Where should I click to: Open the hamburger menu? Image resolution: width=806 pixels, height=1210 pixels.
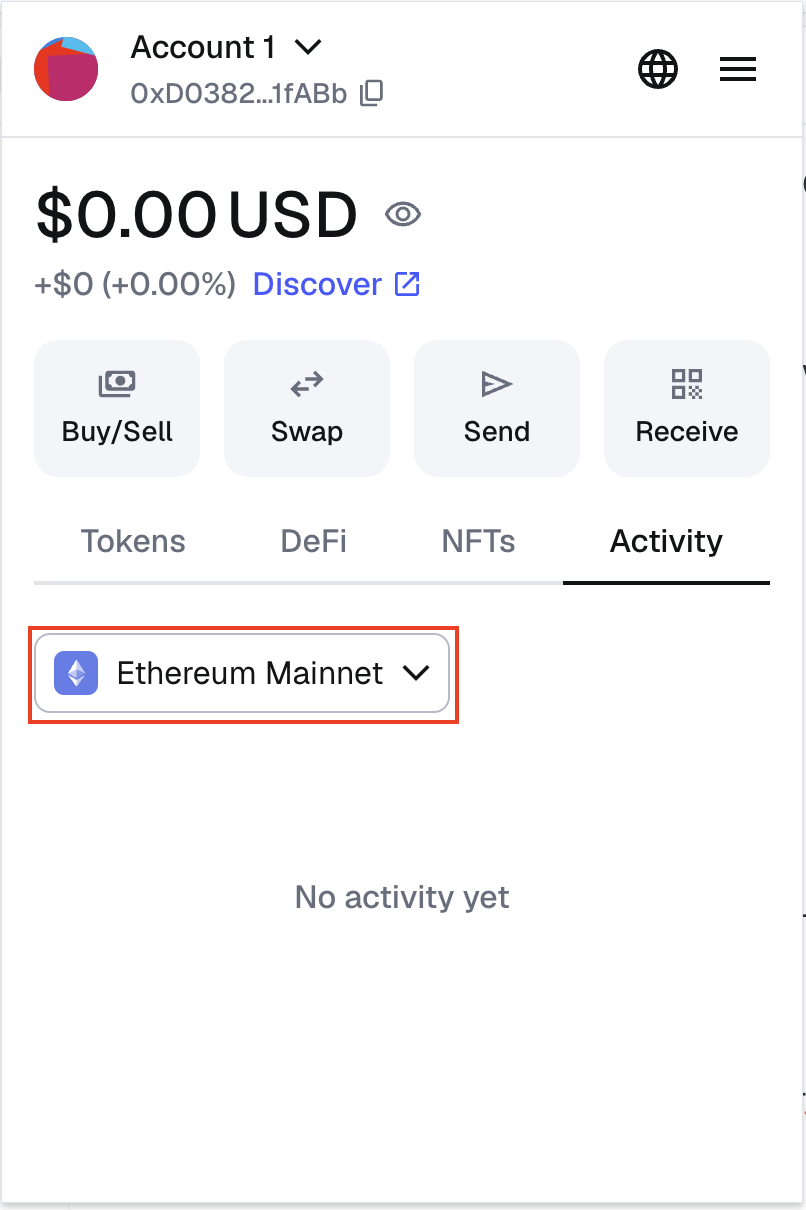pos(738,69)
